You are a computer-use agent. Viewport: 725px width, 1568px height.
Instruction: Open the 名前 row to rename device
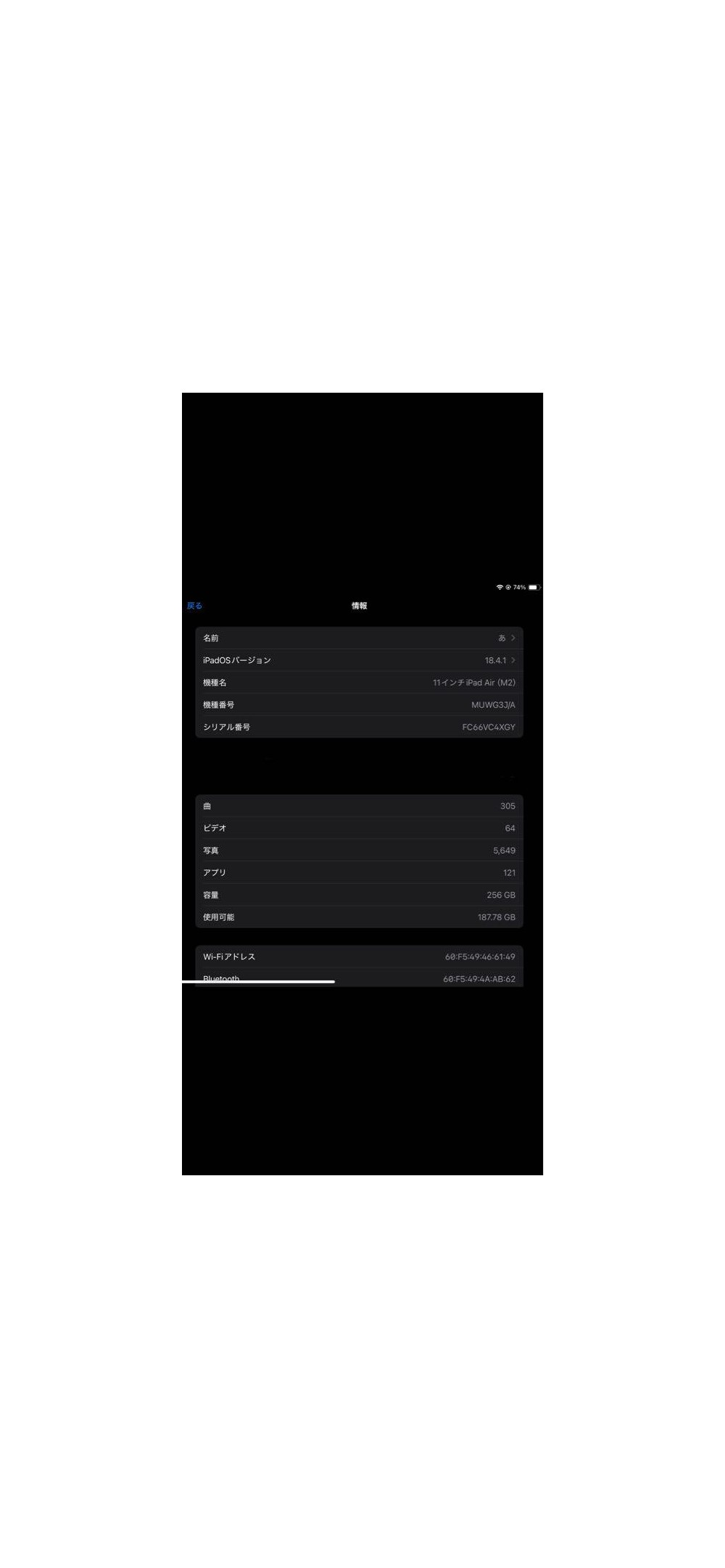click(x=359, y=638)
